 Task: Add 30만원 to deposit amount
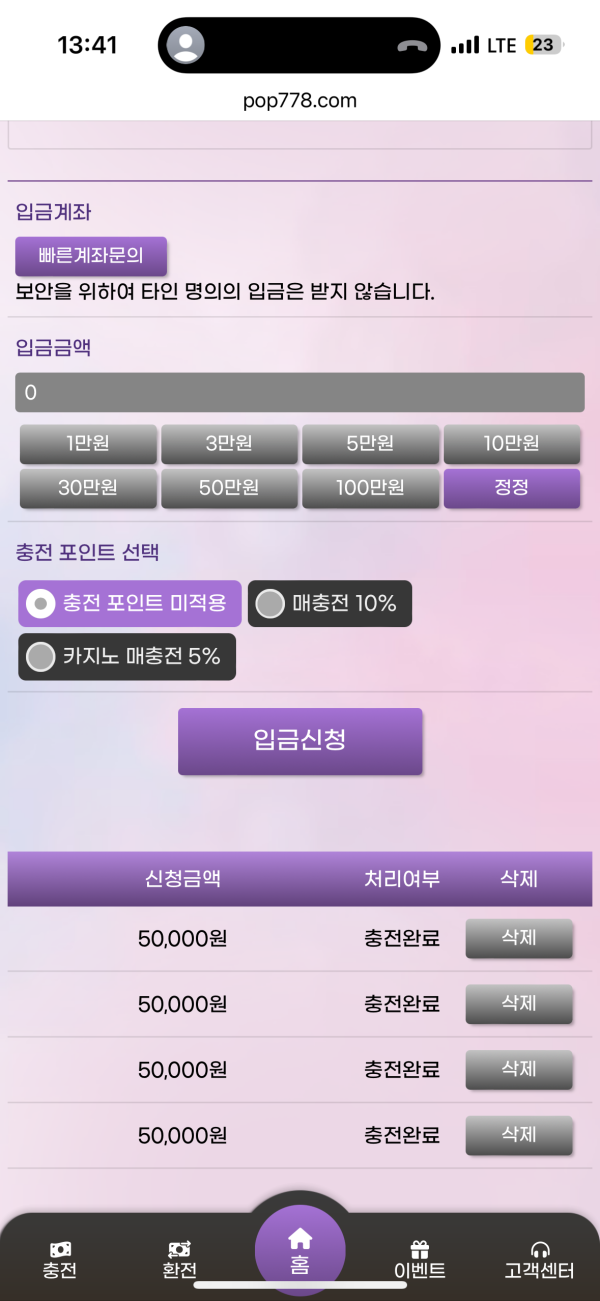point(88,488)
